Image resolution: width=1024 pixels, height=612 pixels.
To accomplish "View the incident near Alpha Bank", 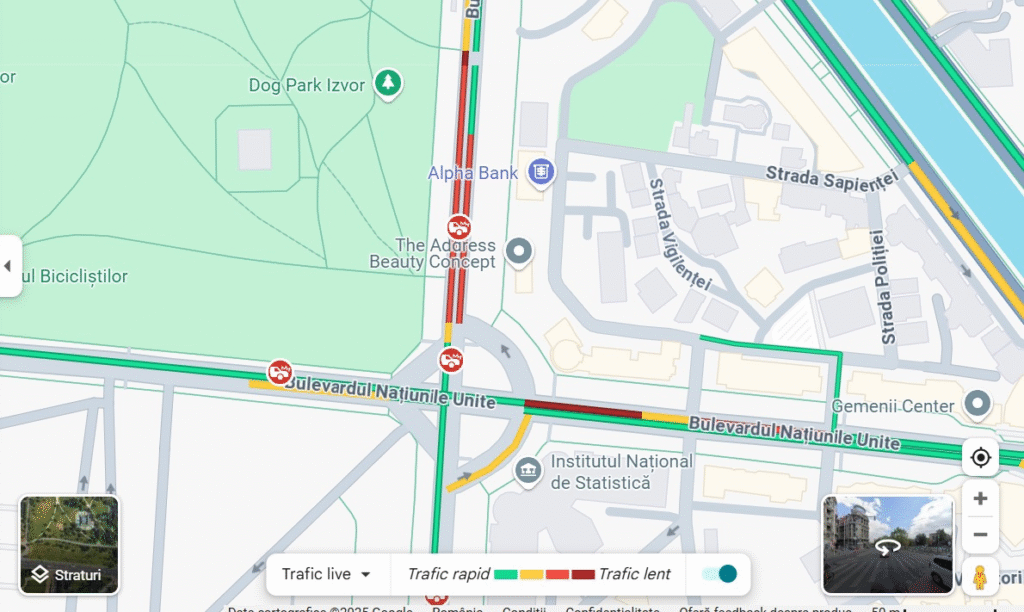I will click(459, 227).
